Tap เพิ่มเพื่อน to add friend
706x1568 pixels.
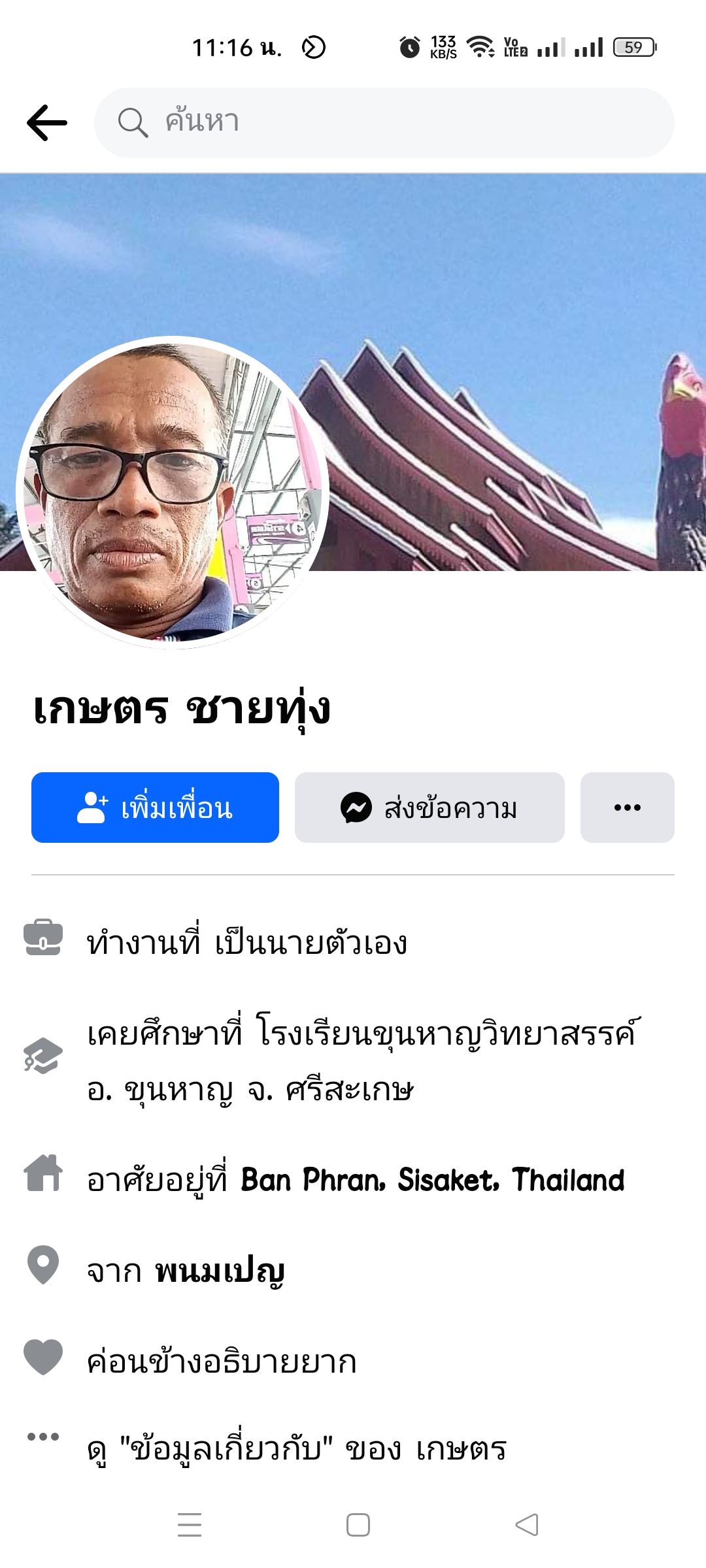click(155, 808)
